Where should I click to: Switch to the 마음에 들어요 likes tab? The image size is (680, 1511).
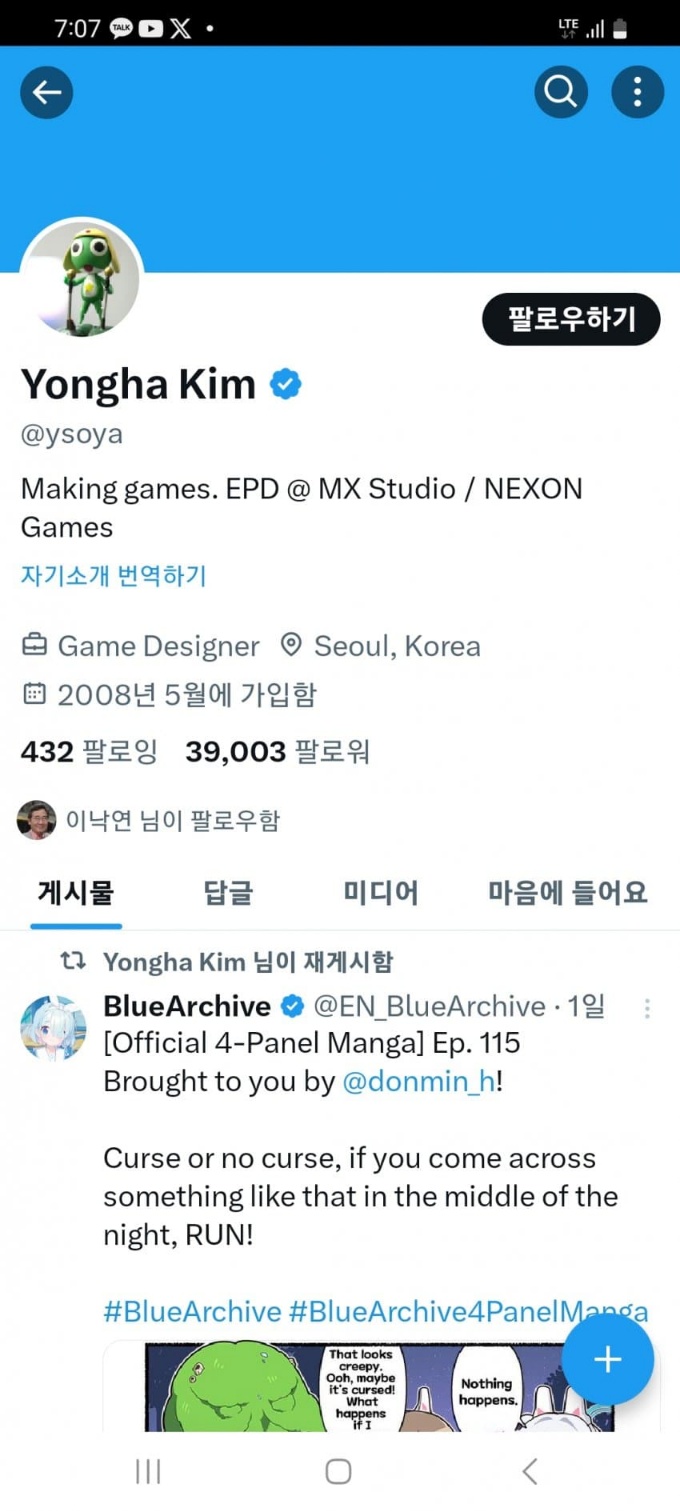[567, 892]
